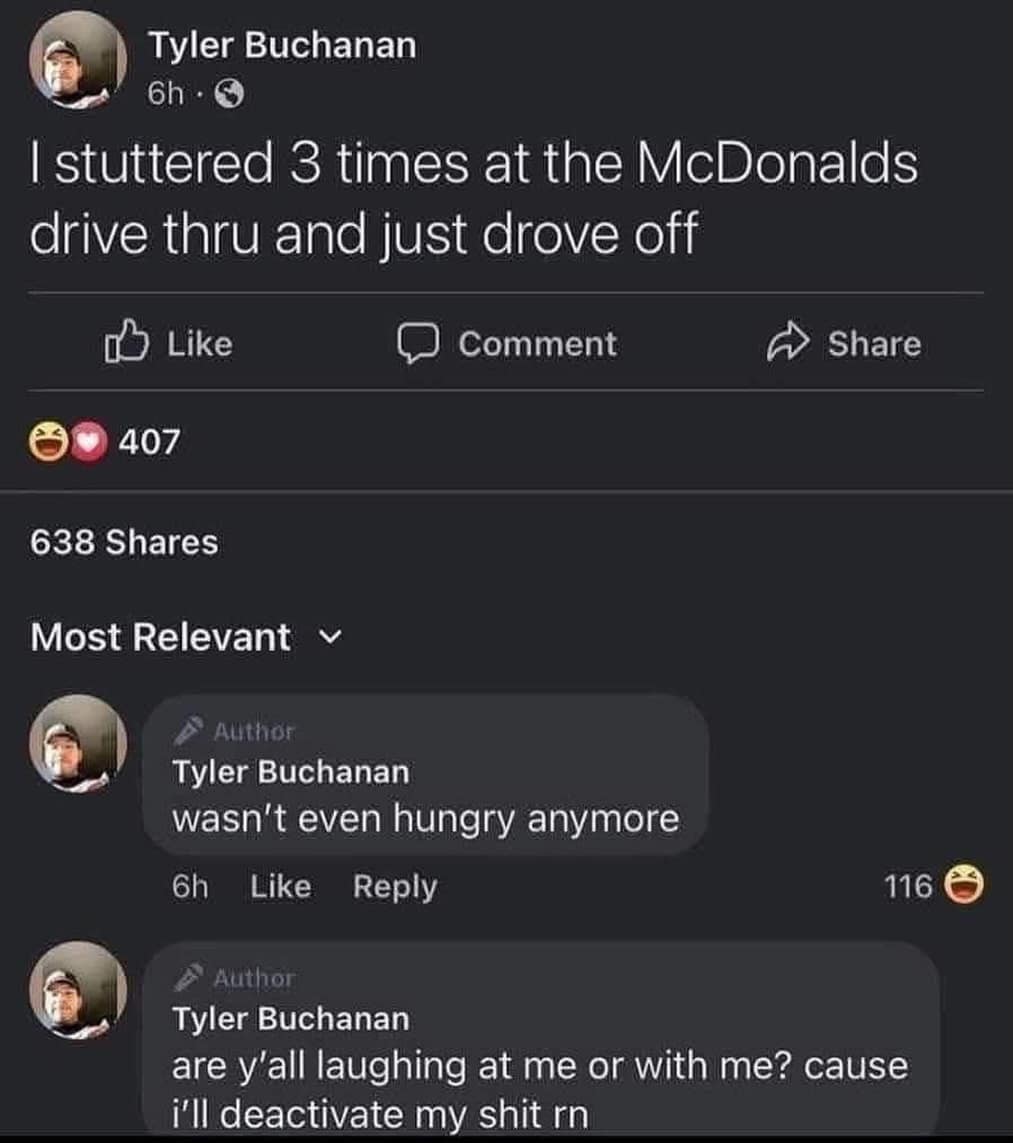Like the 'wasn't even hungry anymore' comment

(281, 886)
